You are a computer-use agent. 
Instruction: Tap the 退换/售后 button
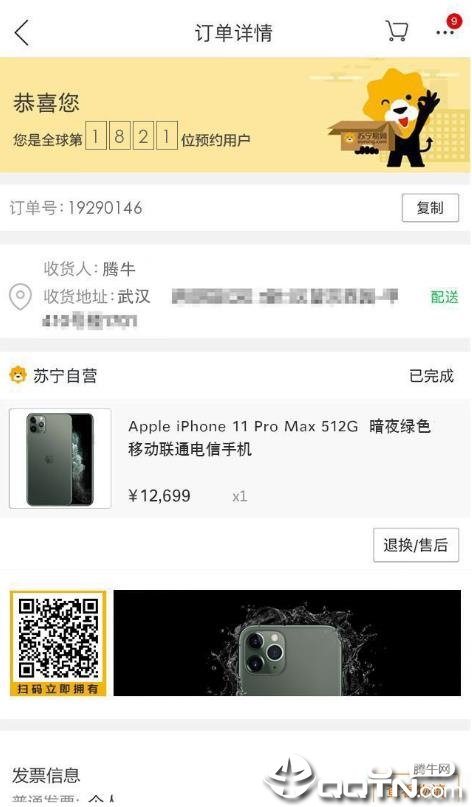pyautogui.click(x=415, y=545)
